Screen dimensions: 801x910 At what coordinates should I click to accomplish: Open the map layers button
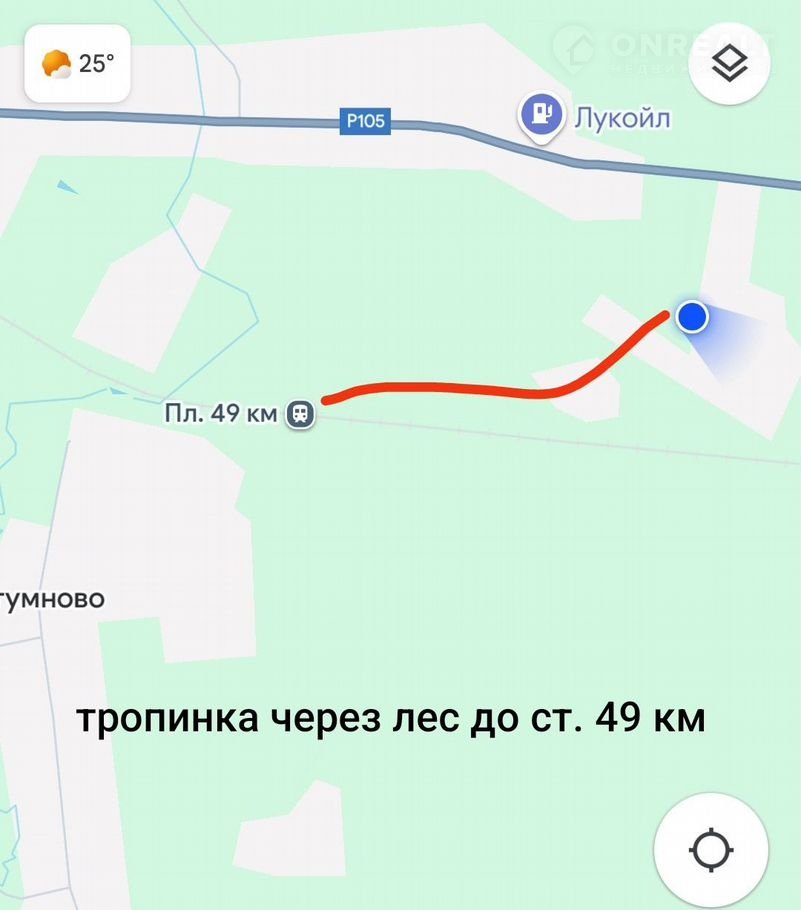pos(730,65)
